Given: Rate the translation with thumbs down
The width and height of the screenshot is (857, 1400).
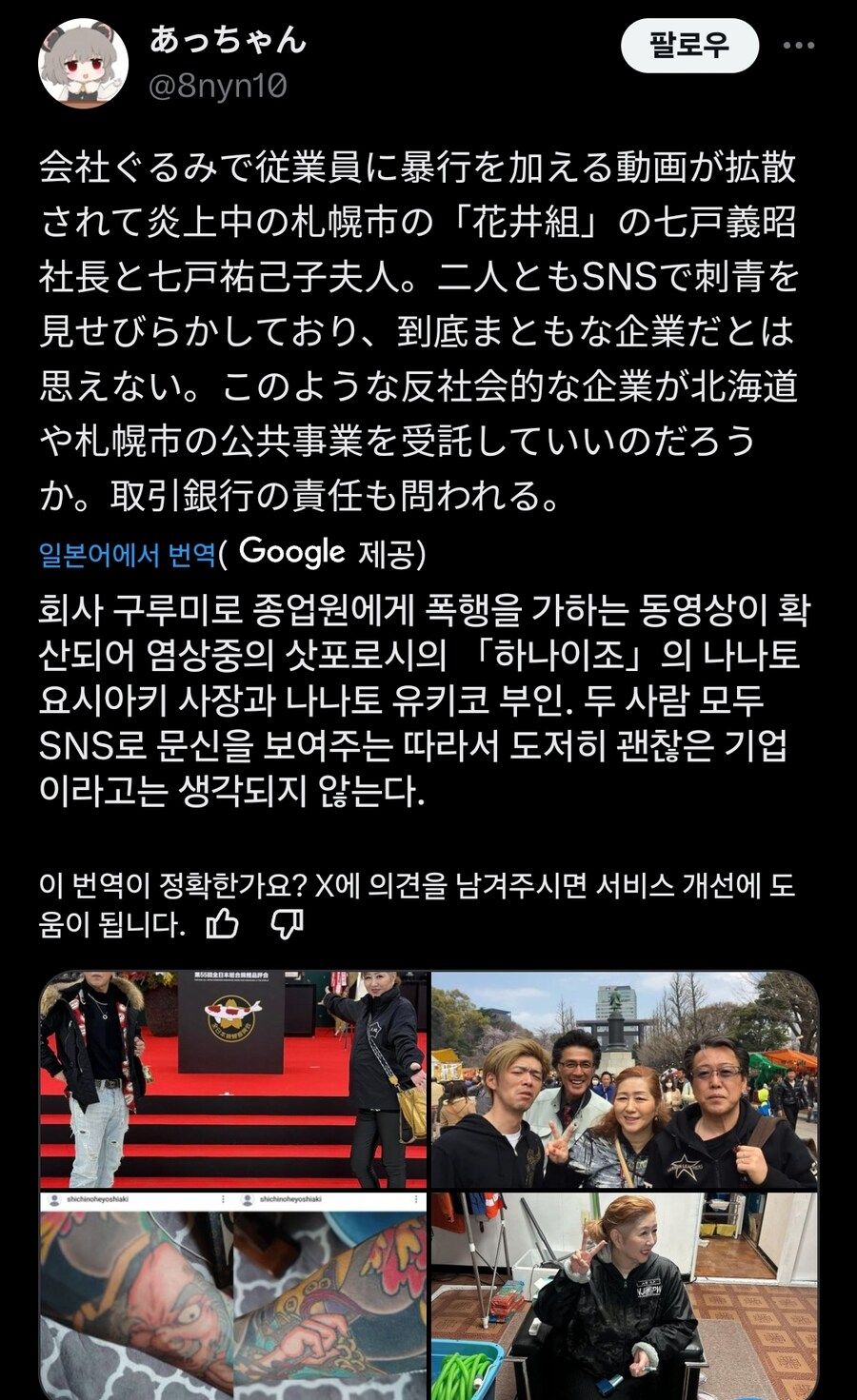Looking at the screenshot, I should coord(287,922).
